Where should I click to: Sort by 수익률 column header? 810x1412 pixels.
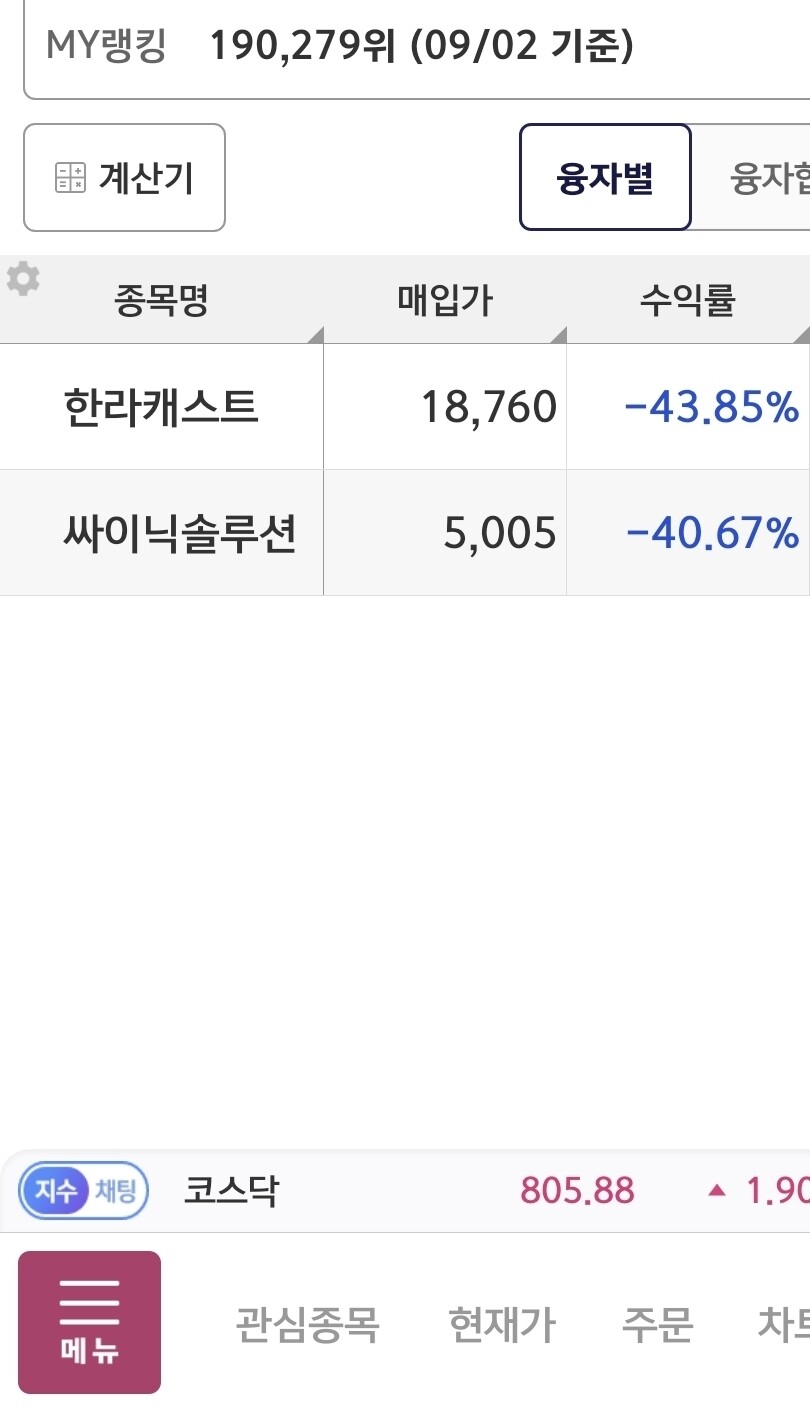(688, 300)
